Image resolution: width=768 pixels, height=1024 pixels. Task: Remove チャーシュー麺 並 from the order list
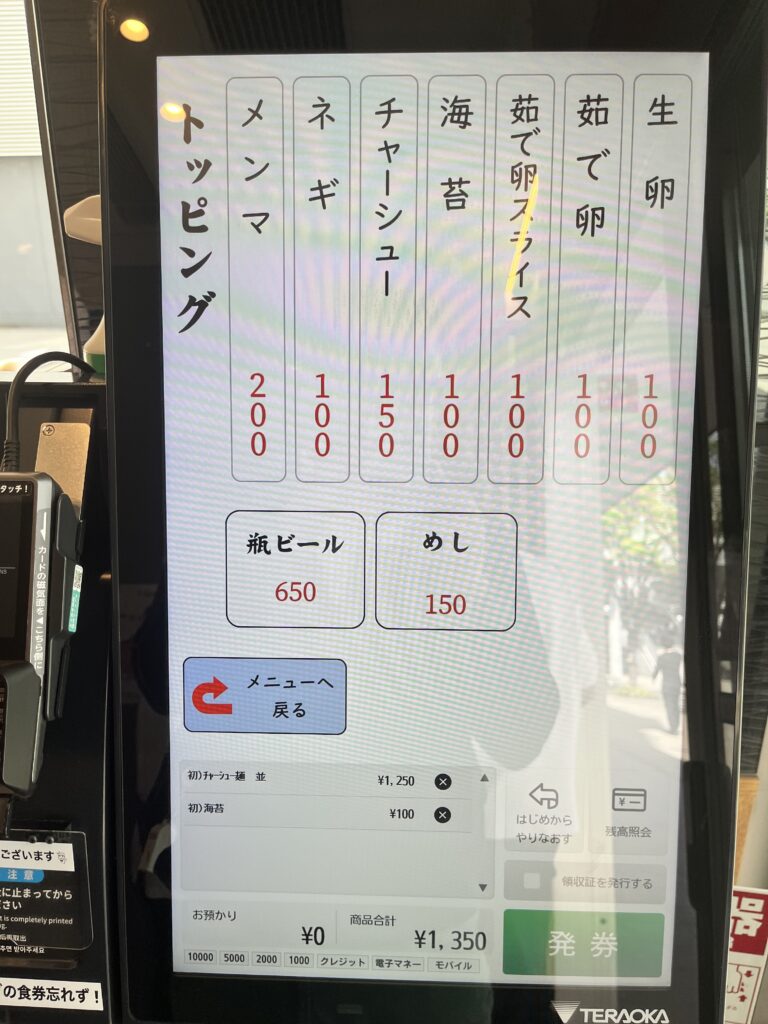tap(443, 781)
